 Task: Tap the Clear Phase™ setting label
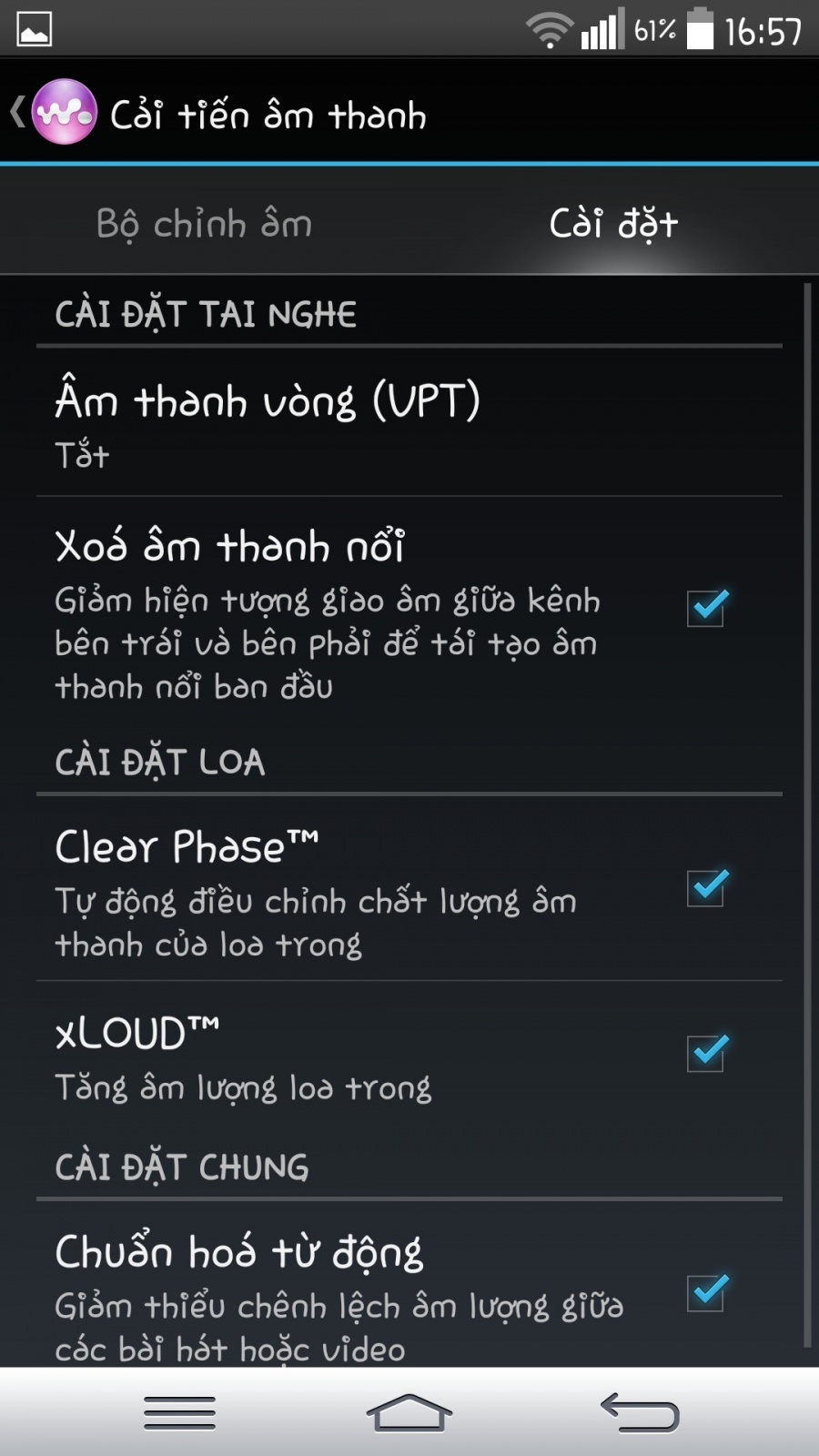(x=187, y=844)
